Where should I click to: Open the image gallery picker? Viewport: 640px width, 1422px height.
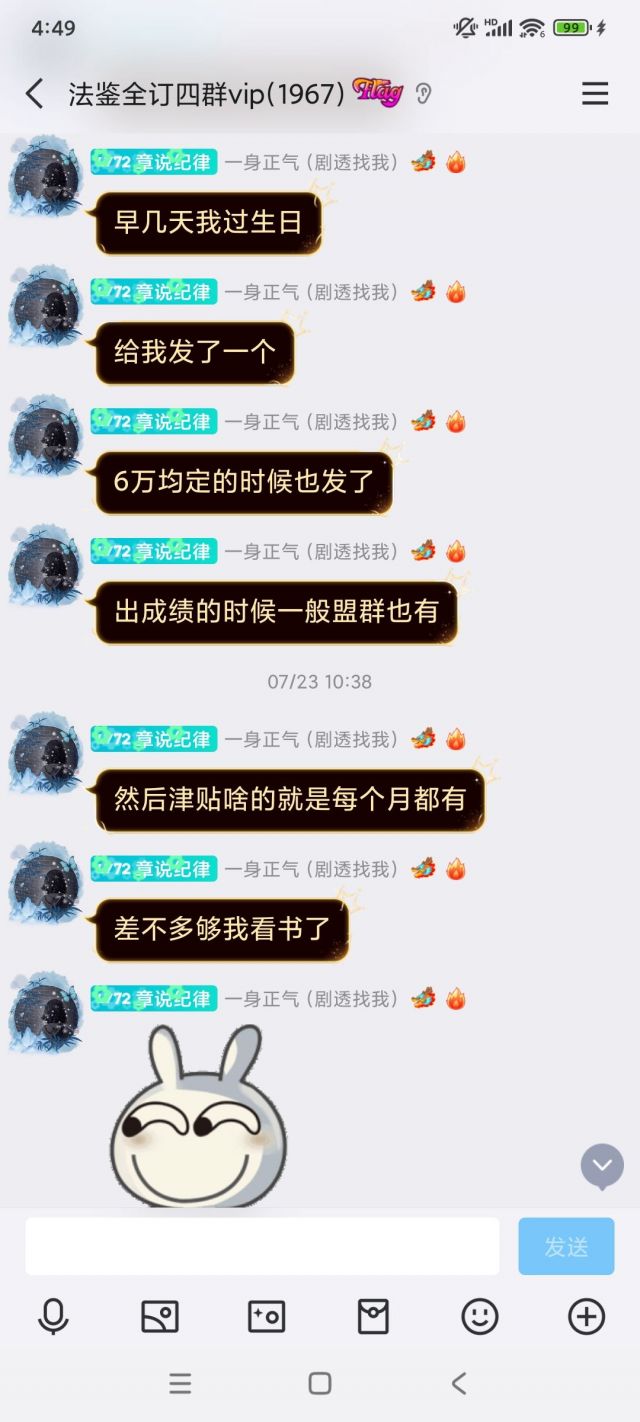(x=160, y=1316)
